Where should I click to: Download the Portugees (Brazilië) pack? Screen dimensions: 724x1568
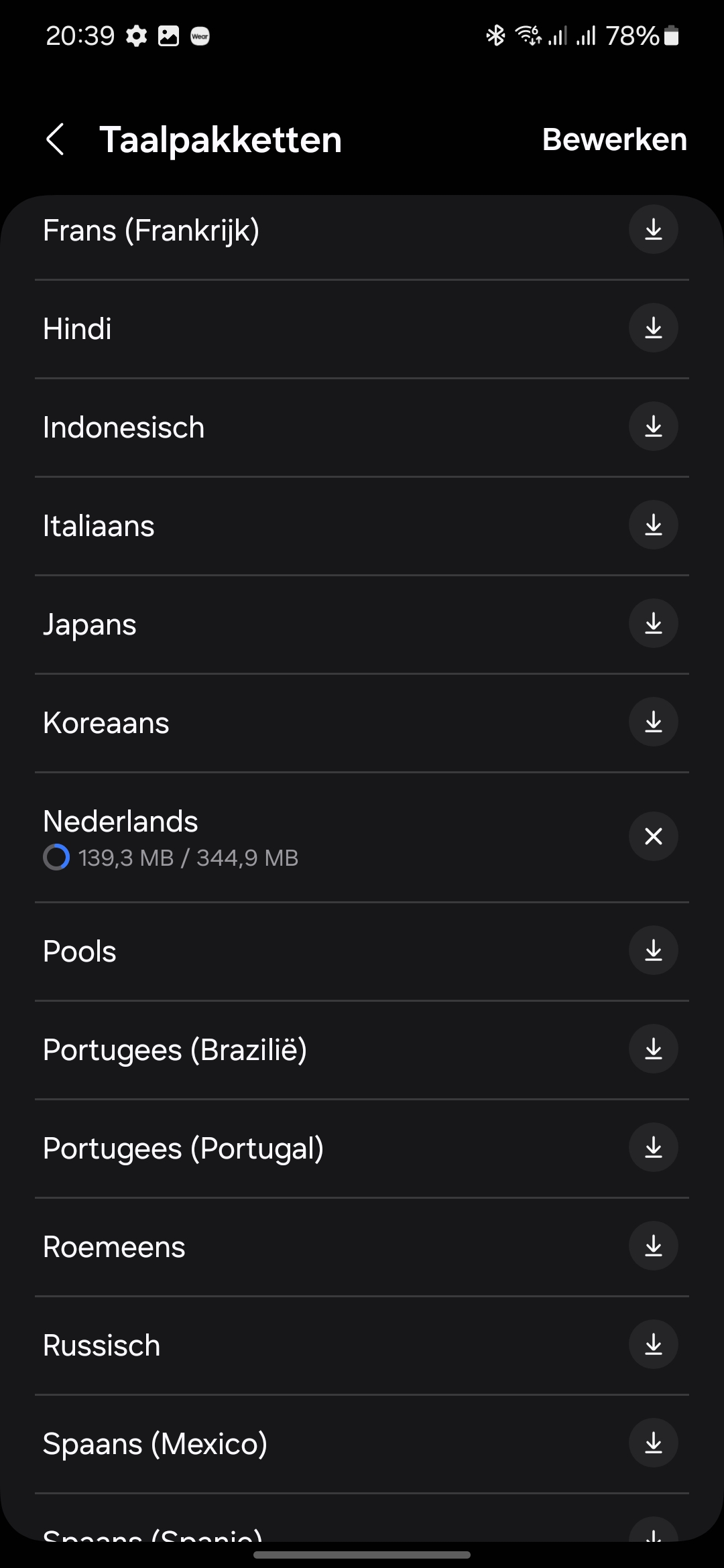click(x=654, y=1049)
